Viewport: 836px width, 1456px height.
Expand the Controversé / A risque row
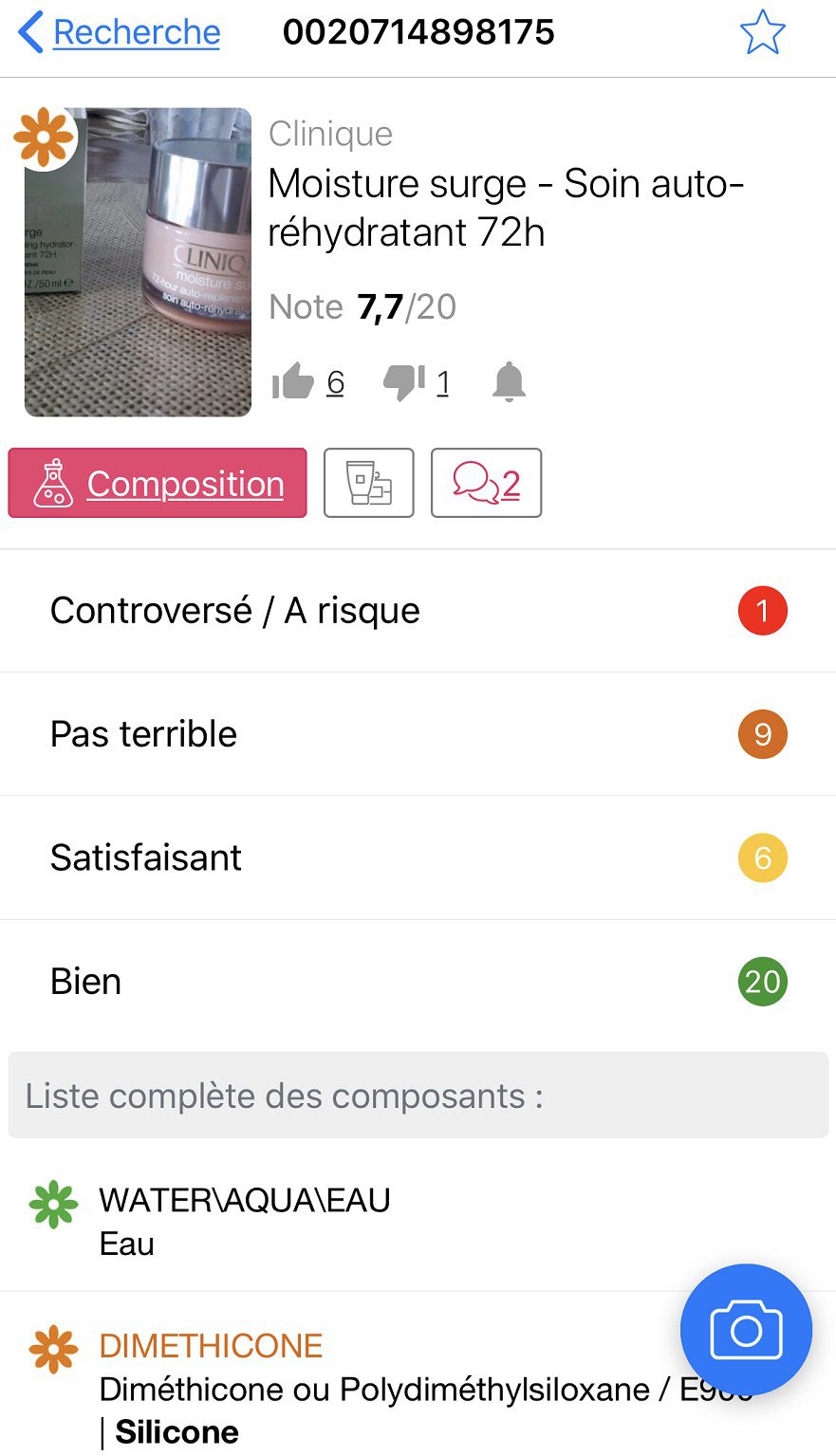[x=418, y=611]
